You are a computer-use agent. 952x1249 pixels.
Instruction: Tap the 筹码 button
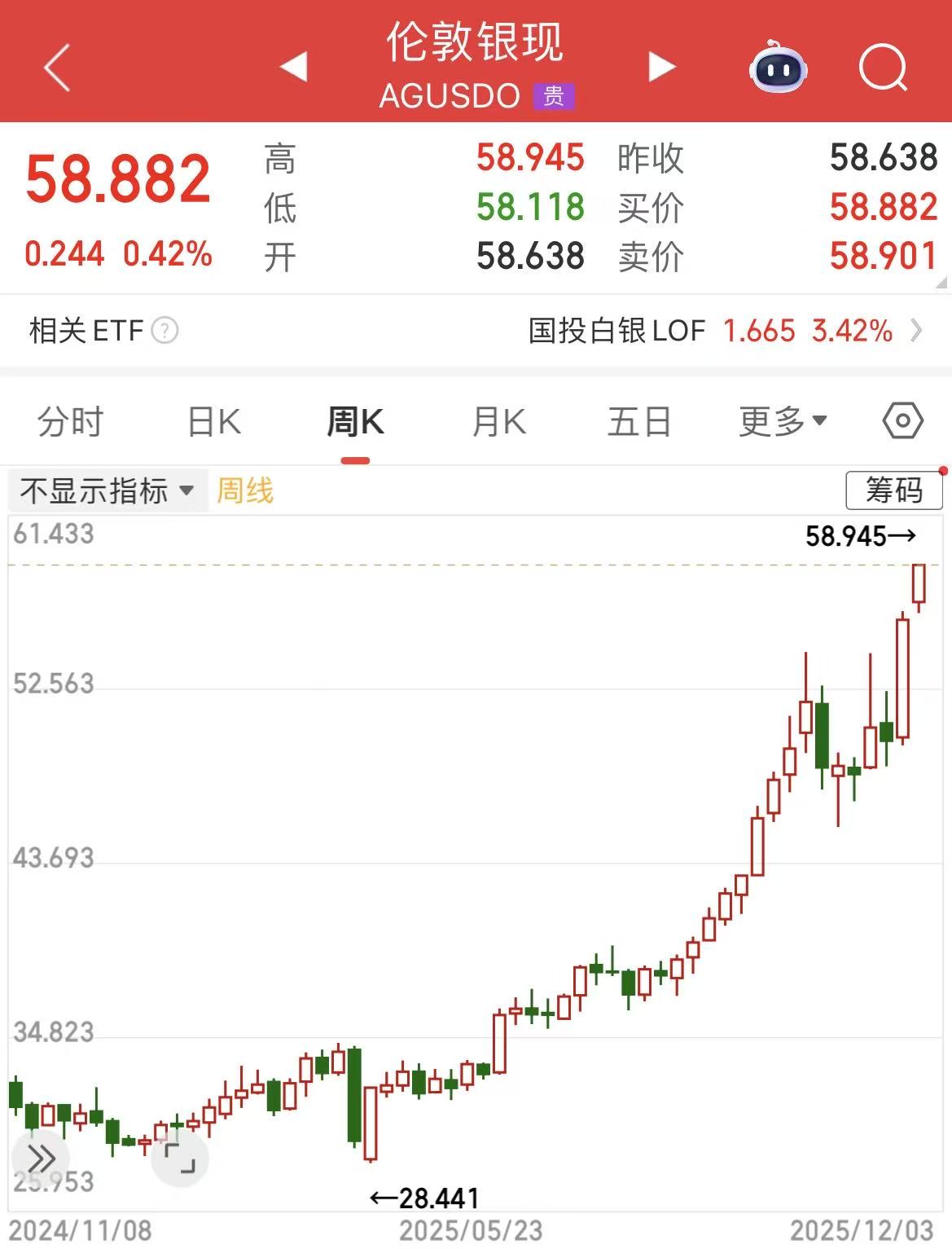point(893,490)
